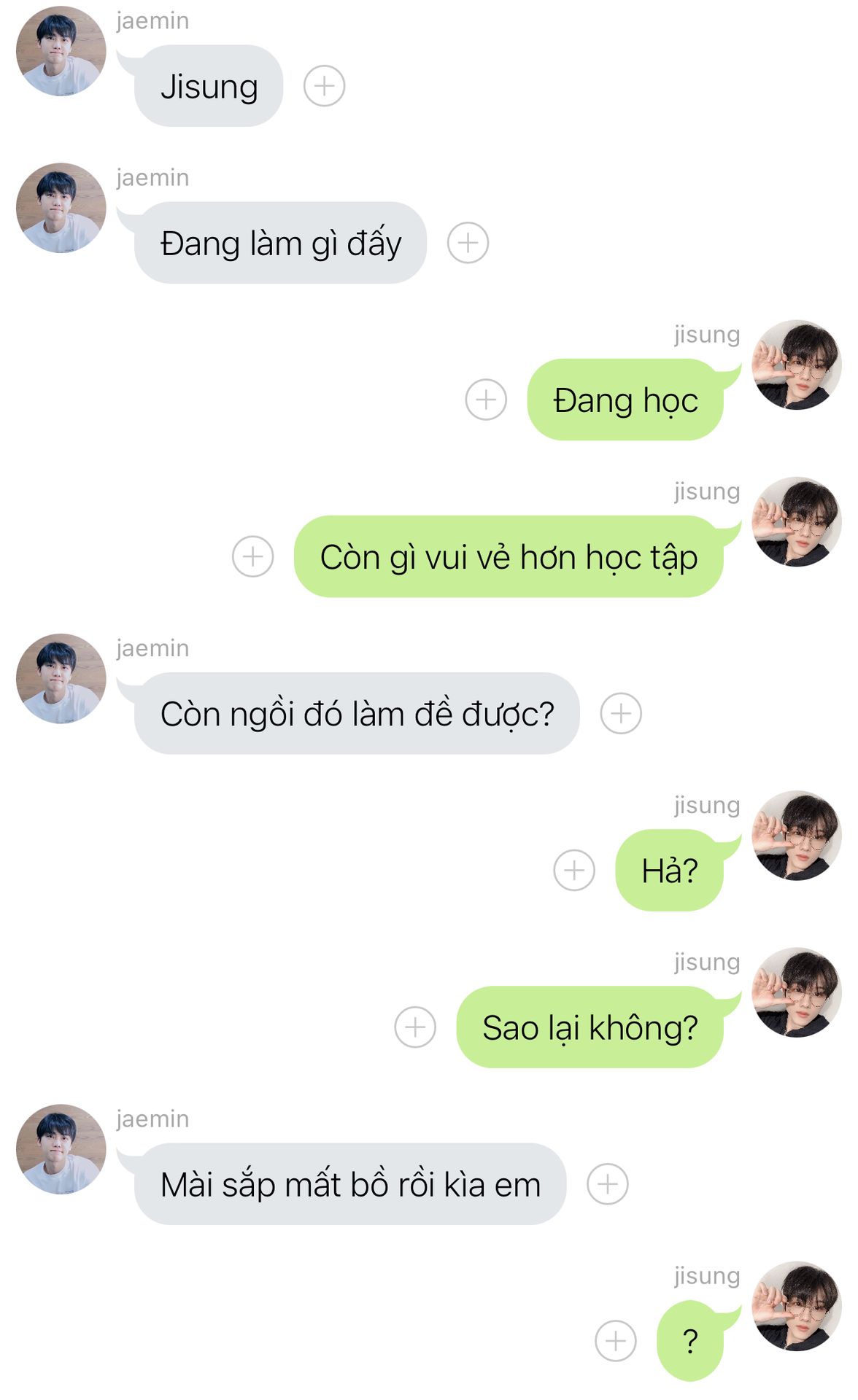
Task: Open jisung's avatar beside "Đang học"
Action: pos(797,365)
